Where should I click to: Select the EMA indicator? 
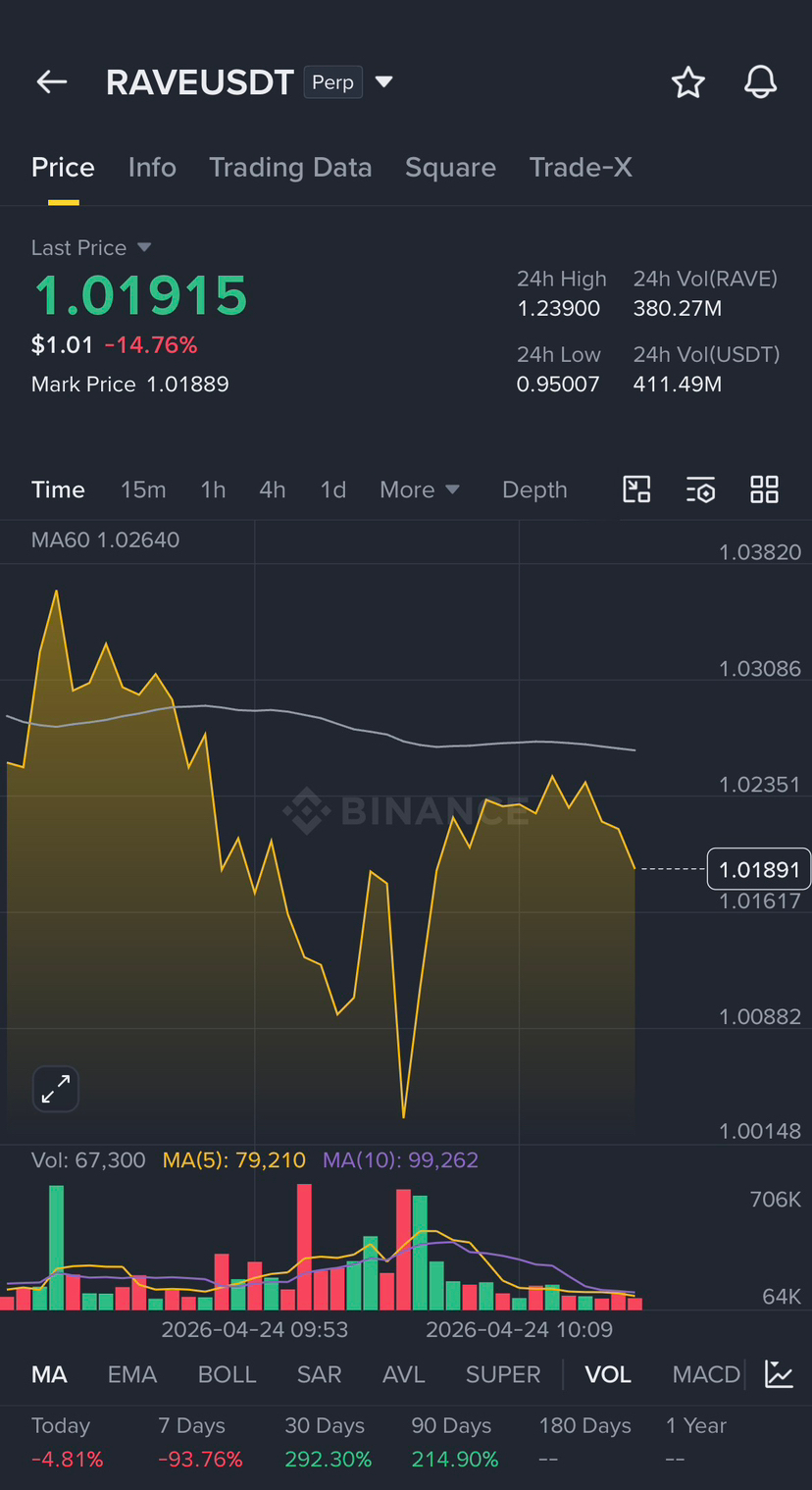pos(132,1374)
